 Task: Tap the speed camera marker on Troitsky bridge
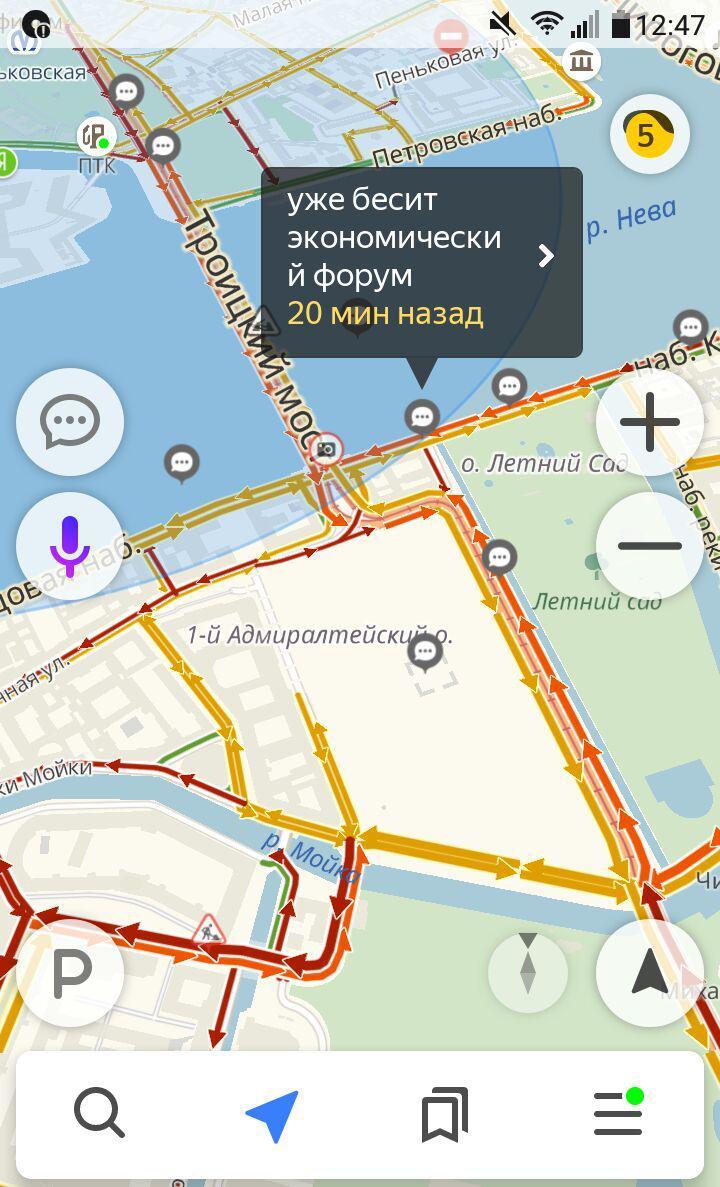point(326,450)
